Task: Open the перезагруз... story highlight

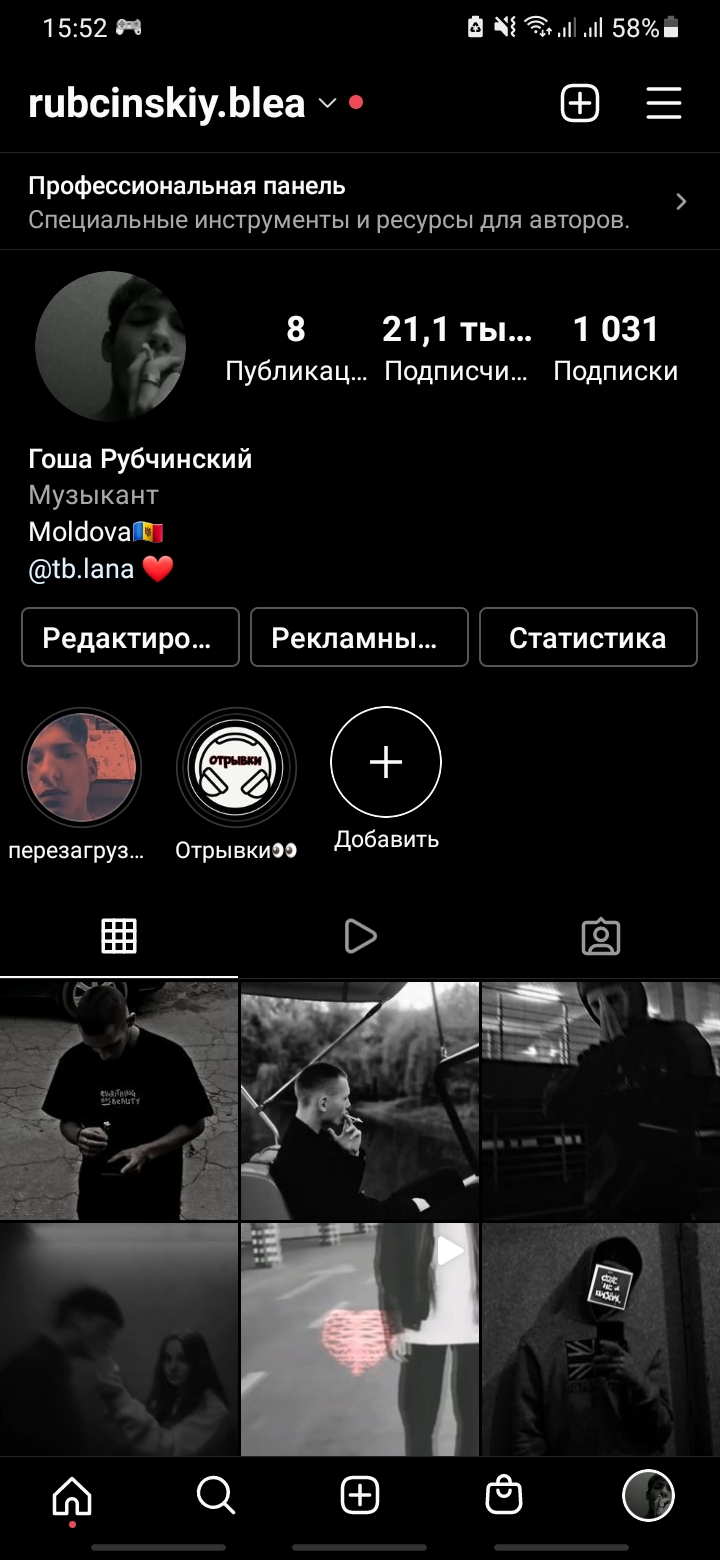Action: point(81,768)
